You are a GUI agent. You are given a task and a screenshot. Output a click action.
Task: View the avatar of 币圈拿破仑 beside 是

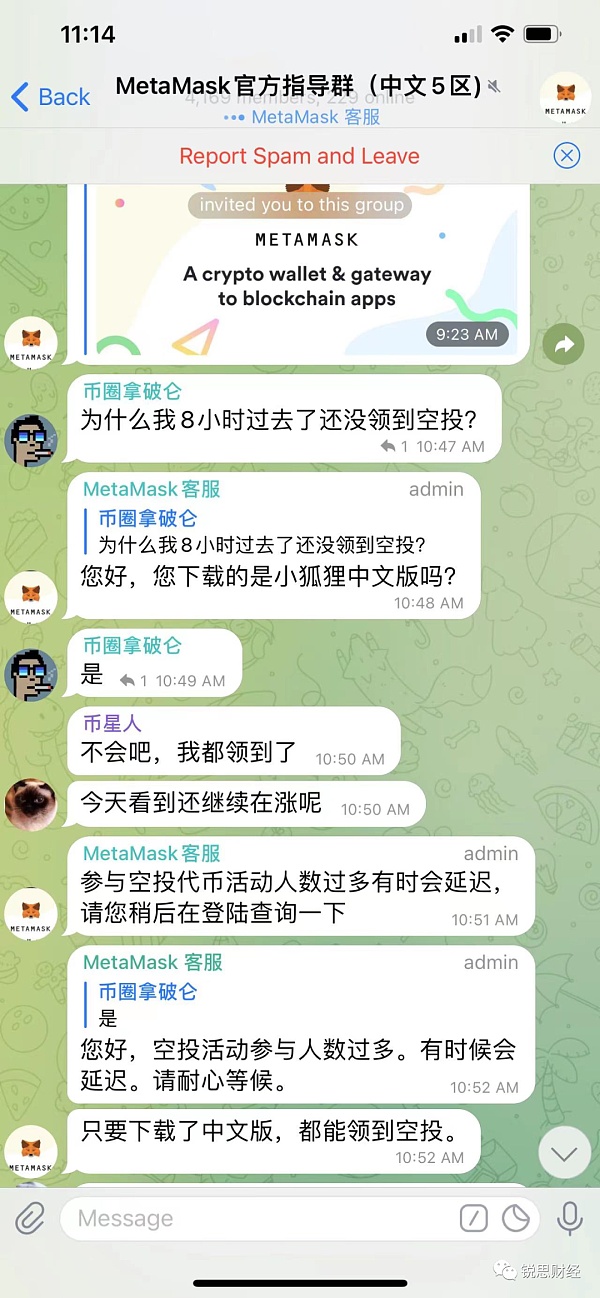tap(32, 674)
